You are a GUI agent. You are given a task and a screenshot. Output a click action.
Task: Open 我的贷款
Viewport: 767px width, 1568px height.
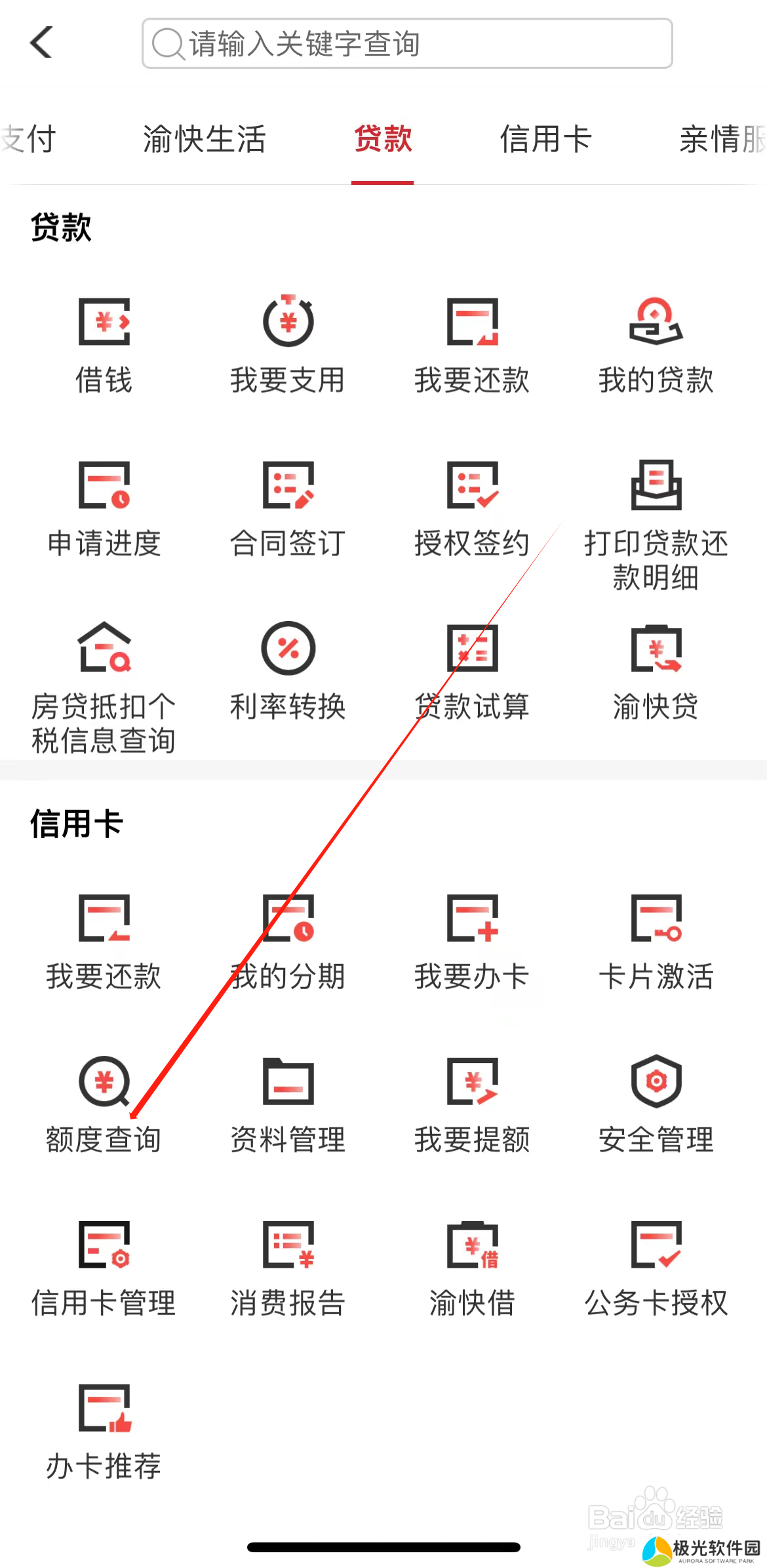pos(656,345)
